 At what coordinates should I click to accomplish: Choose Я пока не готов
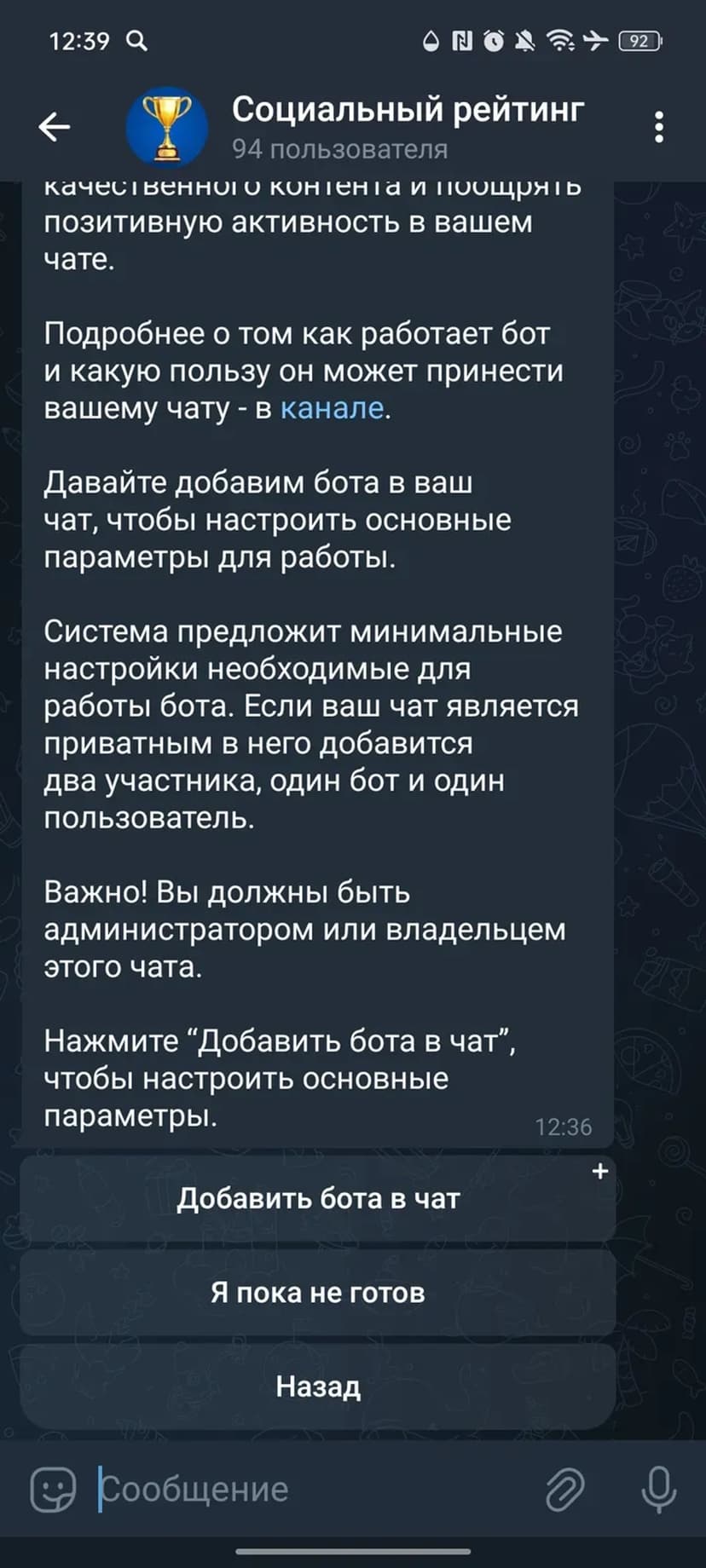coord(318,1293)
